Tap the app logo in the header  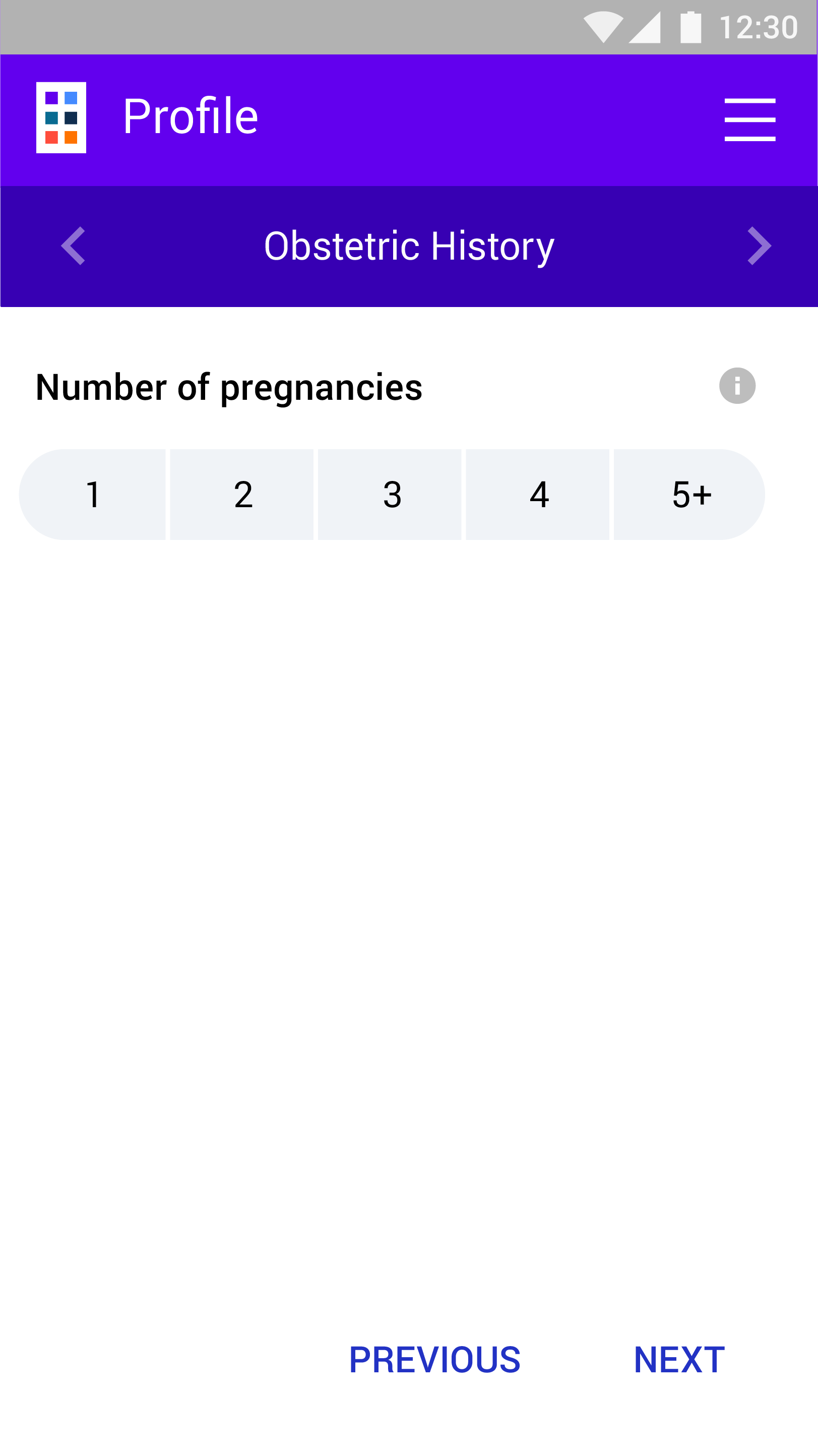click(x=61, y=118)
